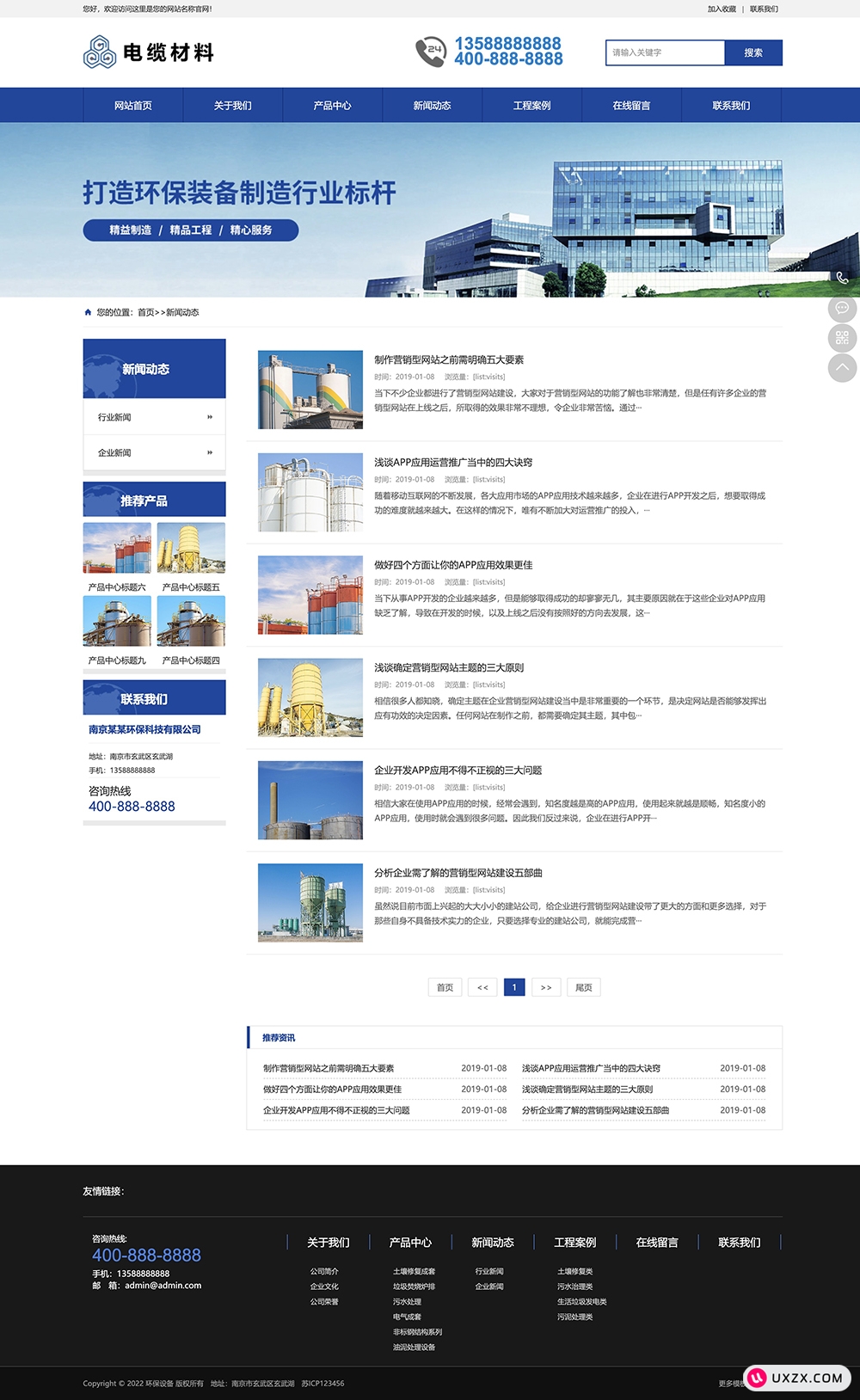Switch to 关于我们 navigation tab
The width and height of the screenshot is (860, 1400).
232,106
